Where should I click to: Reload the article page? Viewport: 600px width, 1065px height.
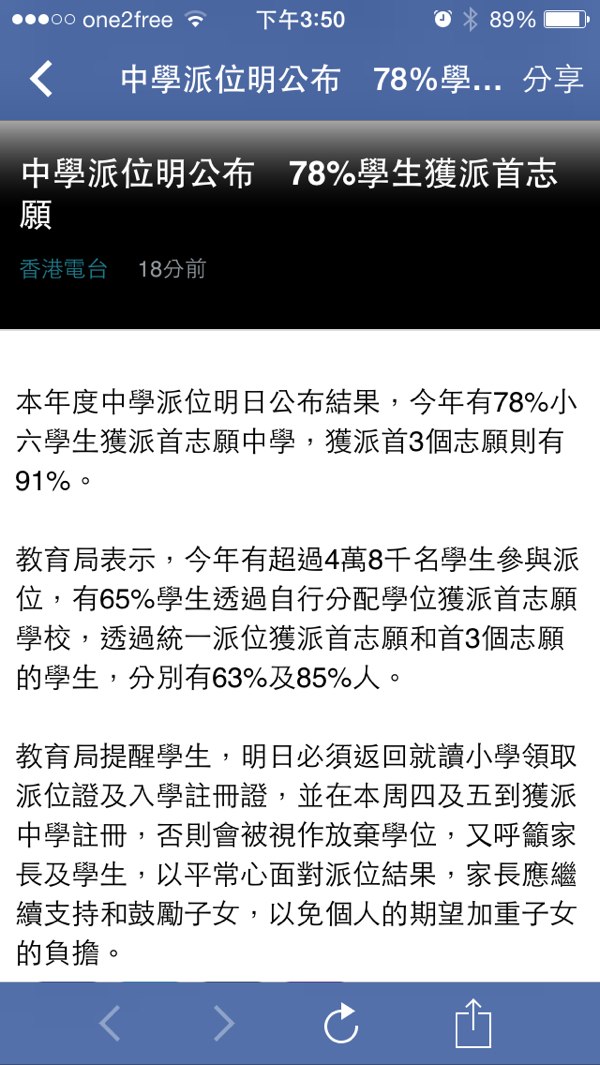coord(341,1024)
